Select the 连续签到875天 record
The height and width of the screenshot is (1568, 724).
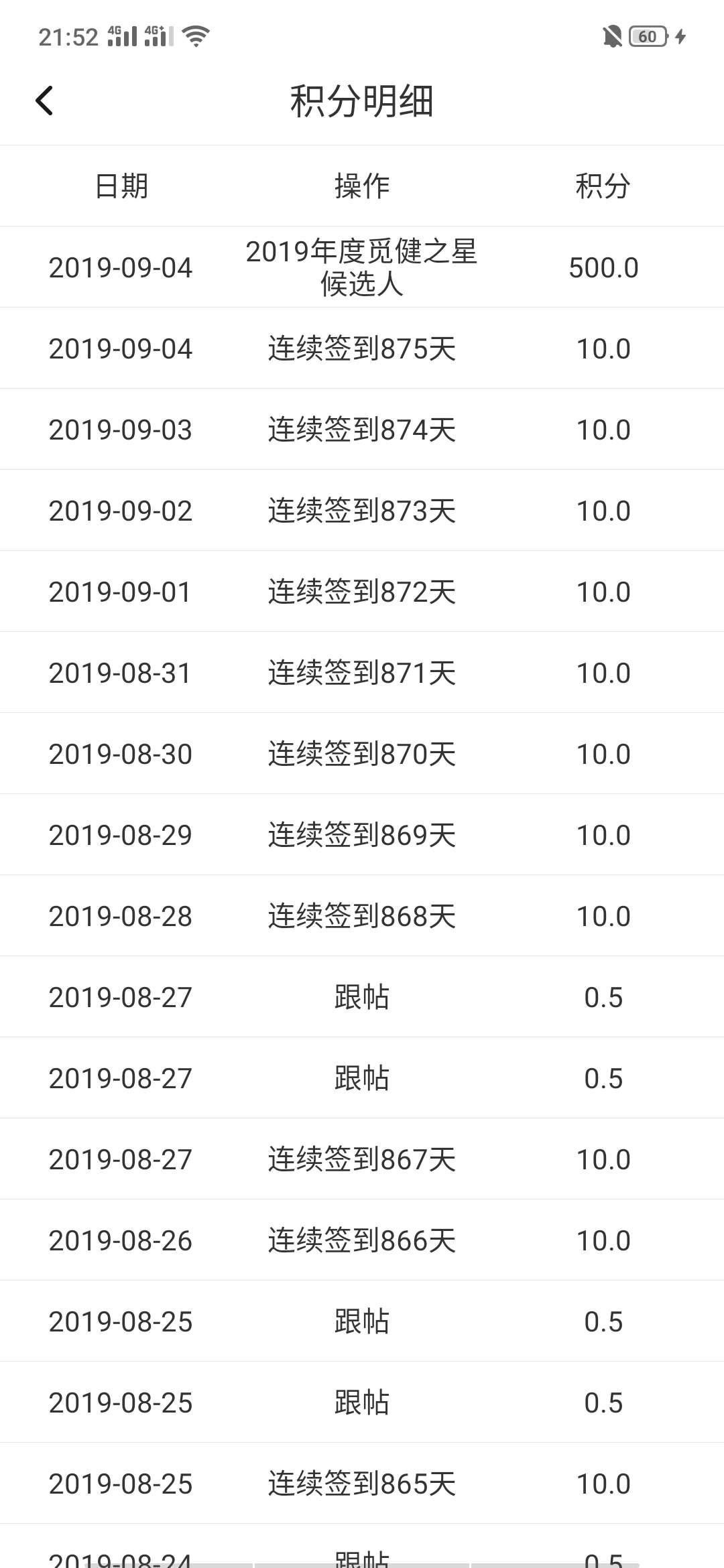pos(362,348)
